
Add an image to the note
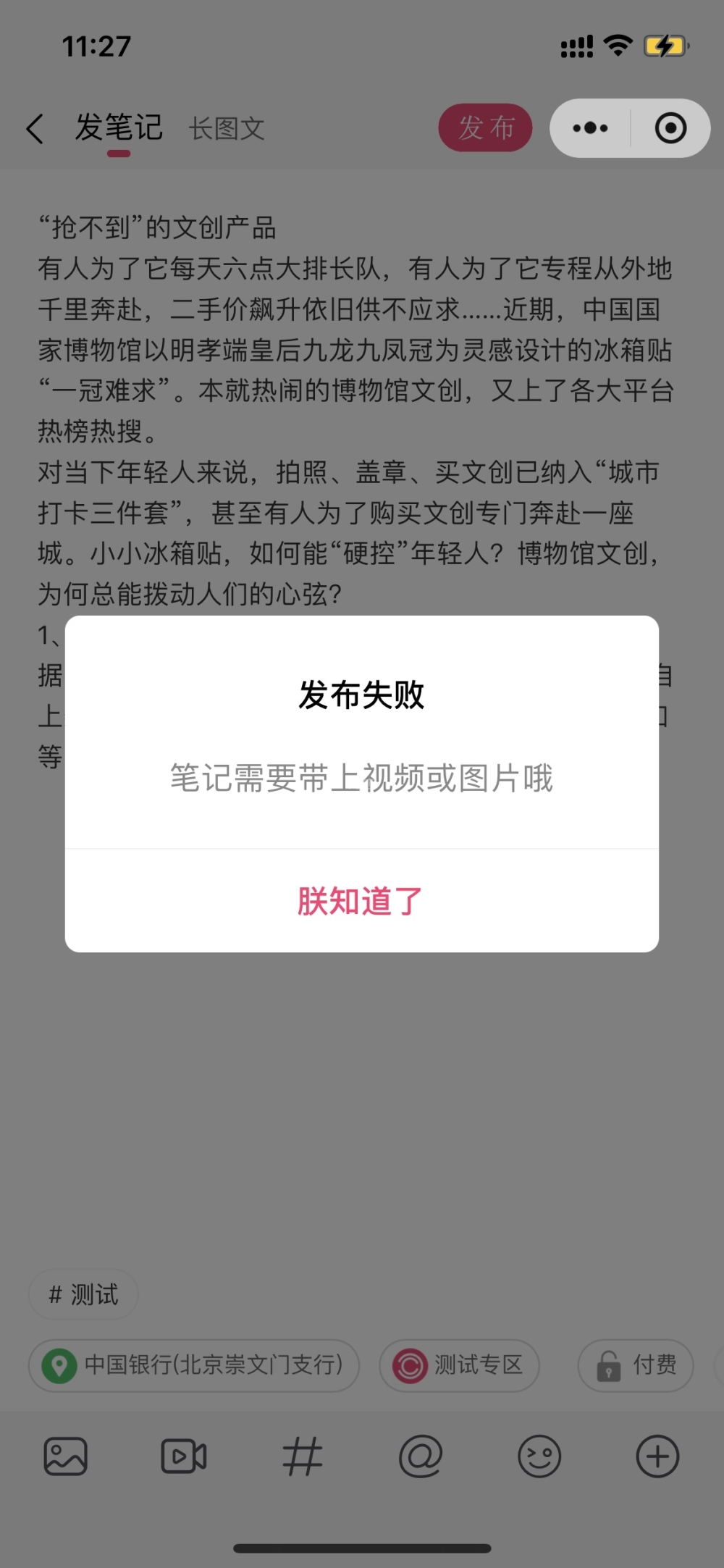65,1456
